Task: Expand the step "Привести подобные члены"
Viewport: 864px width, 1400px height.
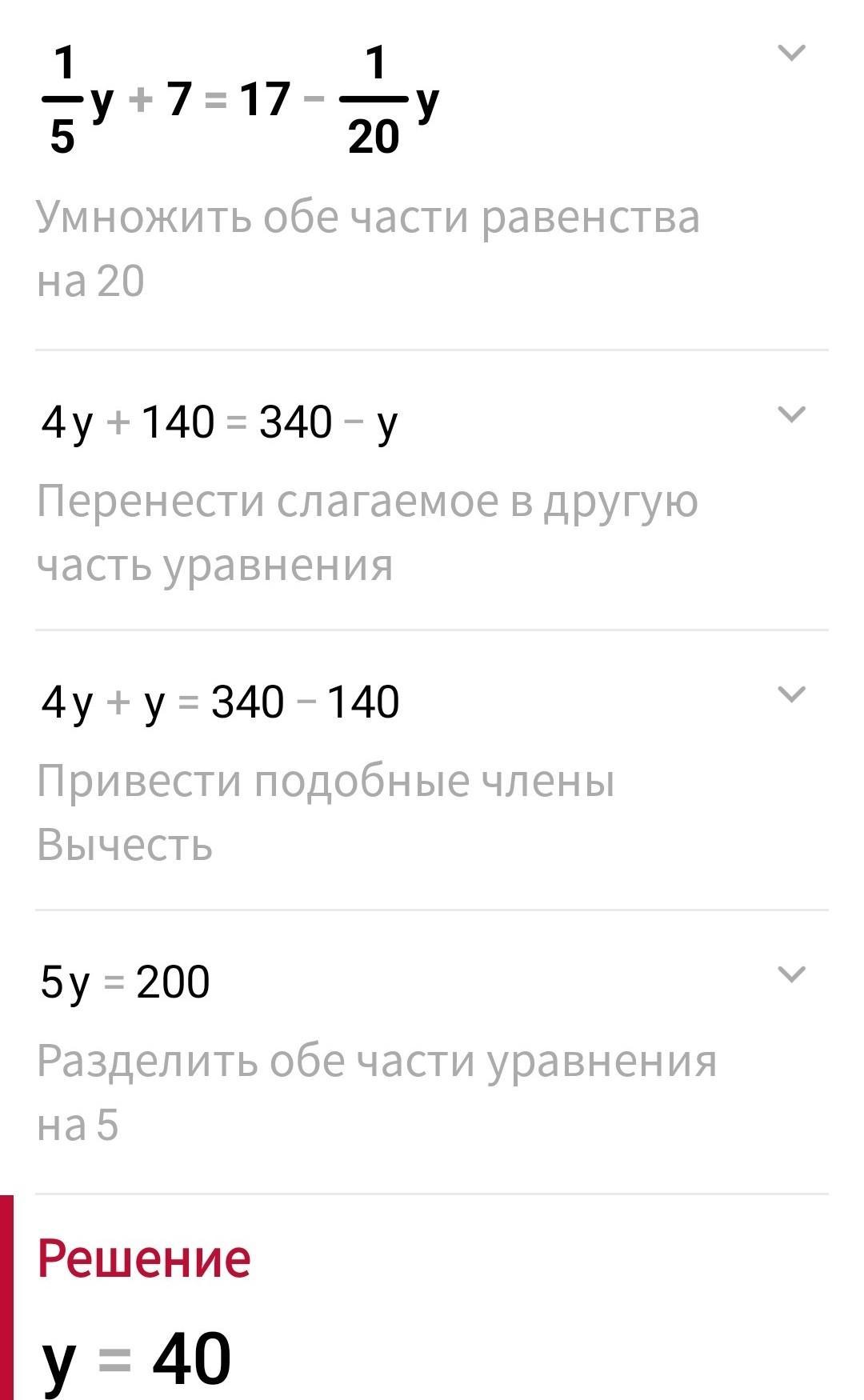Action: (791, 694)
